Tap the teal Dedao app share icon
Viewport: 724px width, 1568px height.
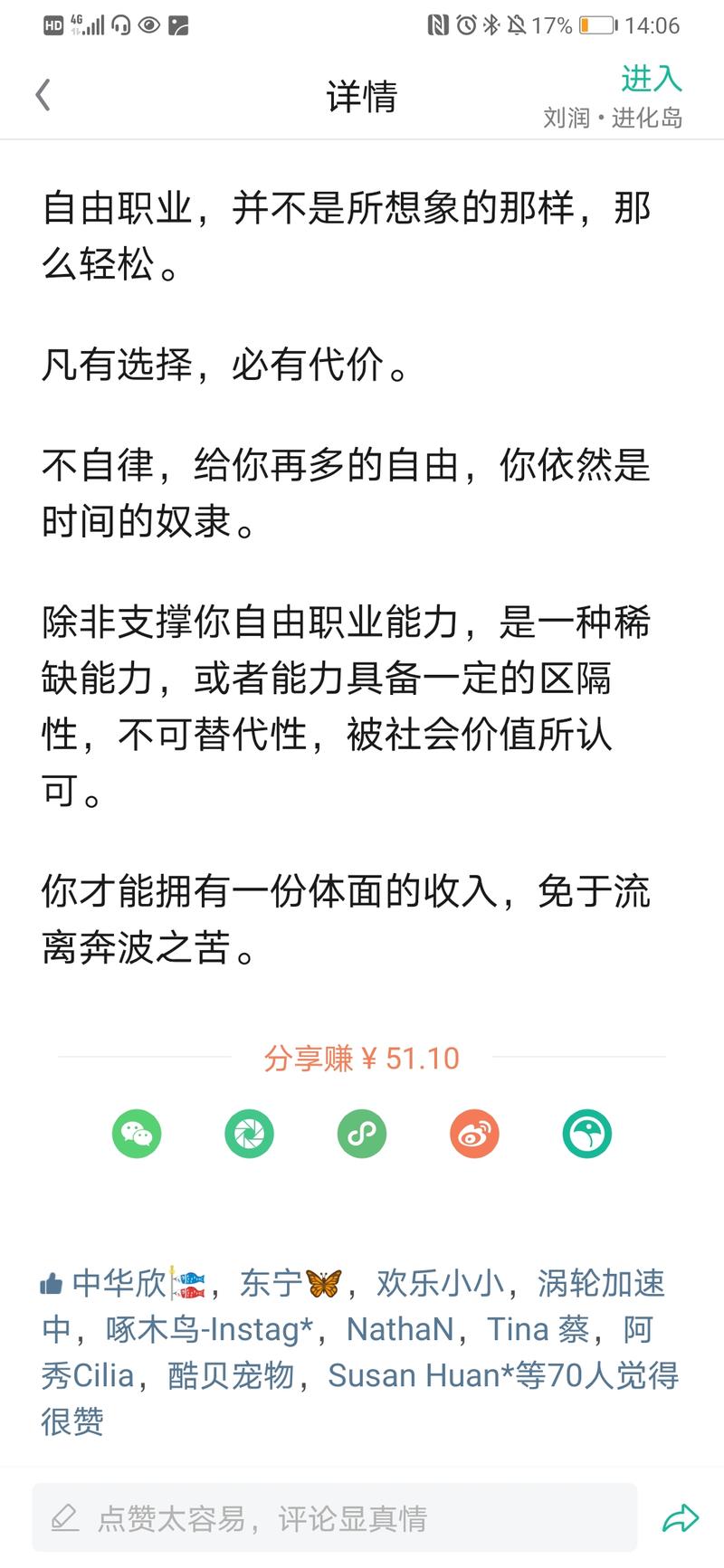(x=586, y=1134)
